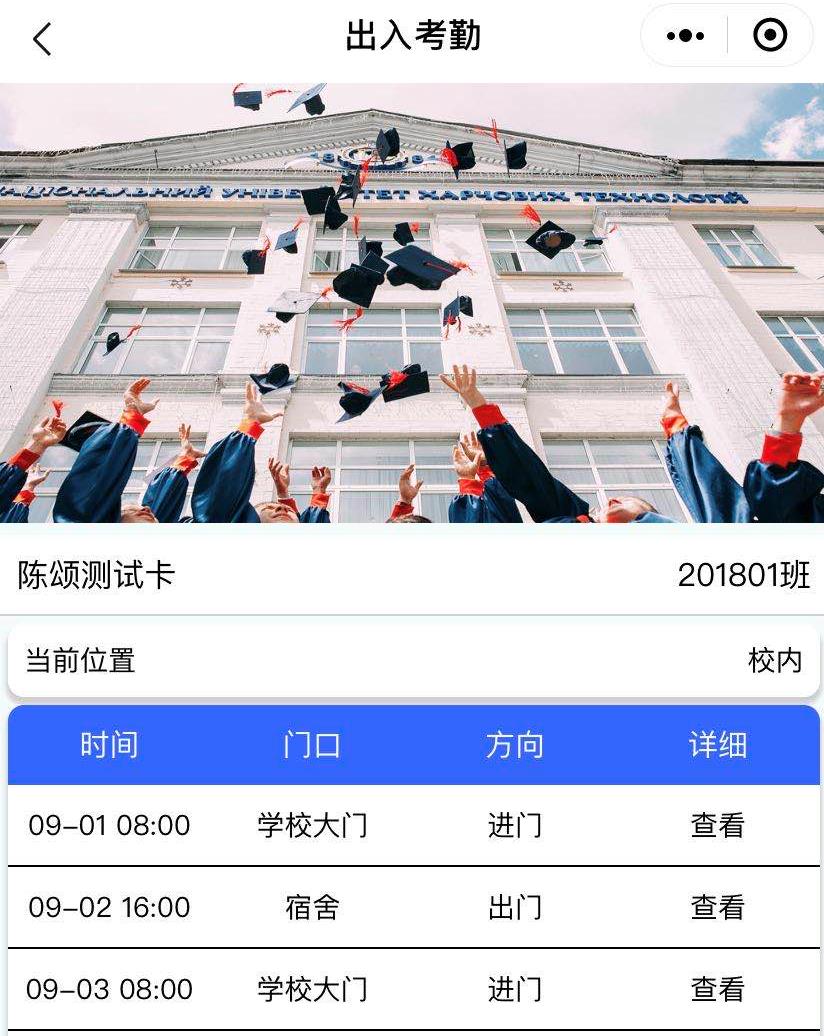This screenshot has height=1036, width=824.
Task: Open the mini program three-dot menu
Action: pos(685,36)
